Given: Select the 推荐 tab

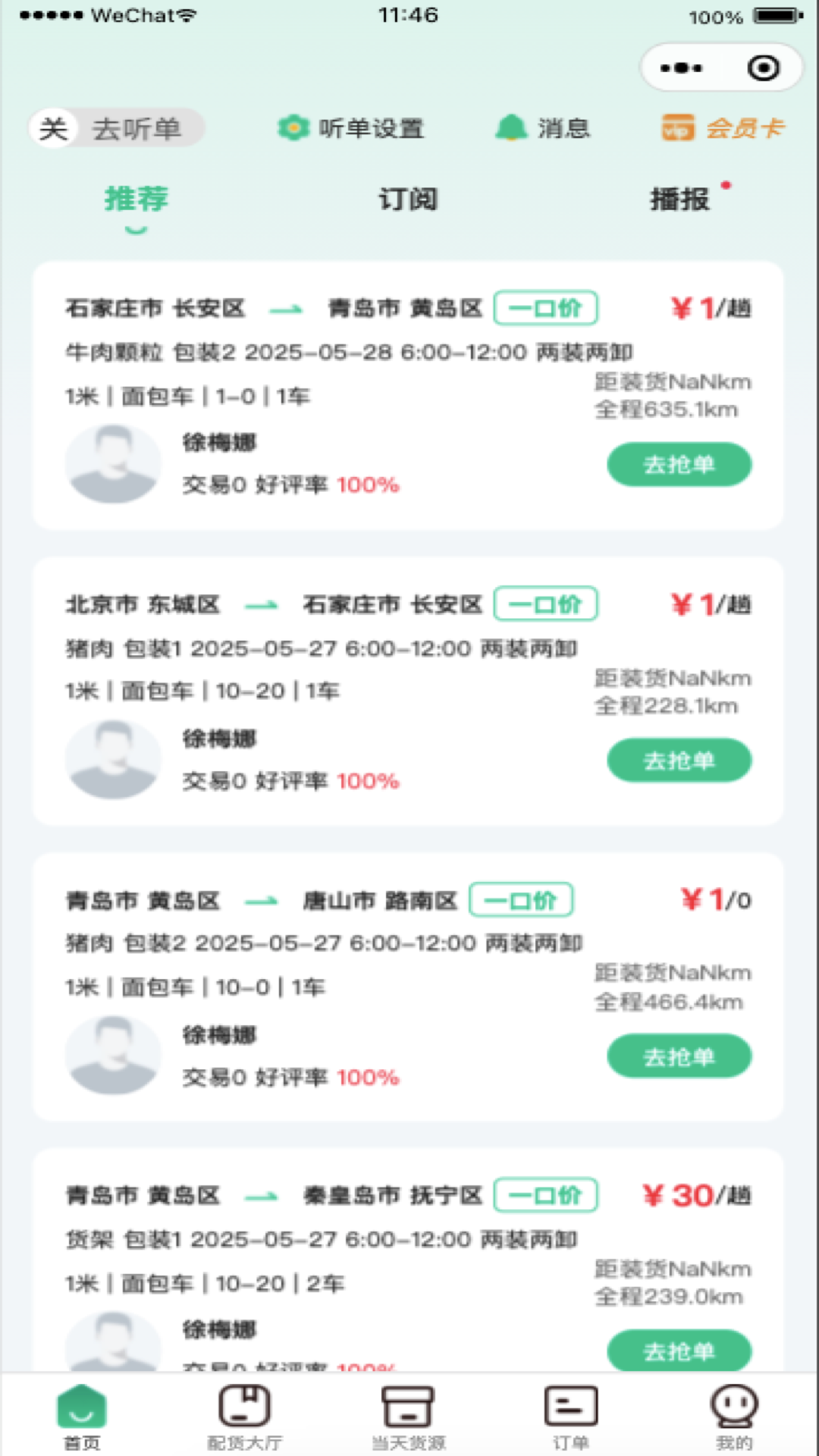Looking at the screenshot, I should pos(136,199).
